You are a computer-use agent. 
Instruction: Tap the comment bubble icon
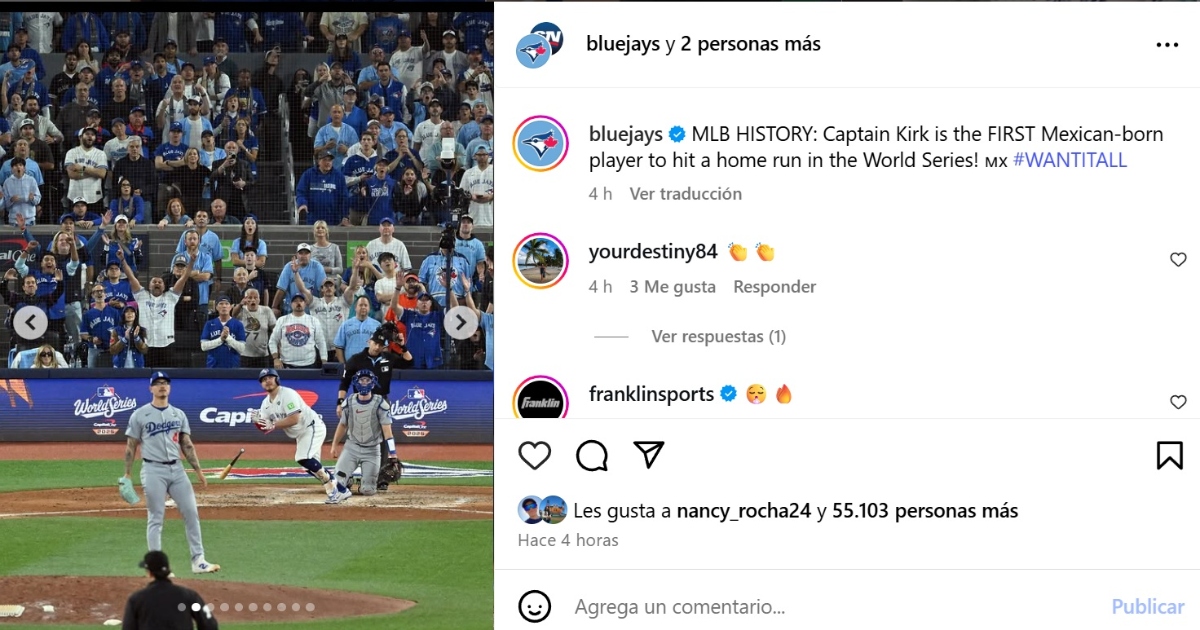[x=592, y=456]
